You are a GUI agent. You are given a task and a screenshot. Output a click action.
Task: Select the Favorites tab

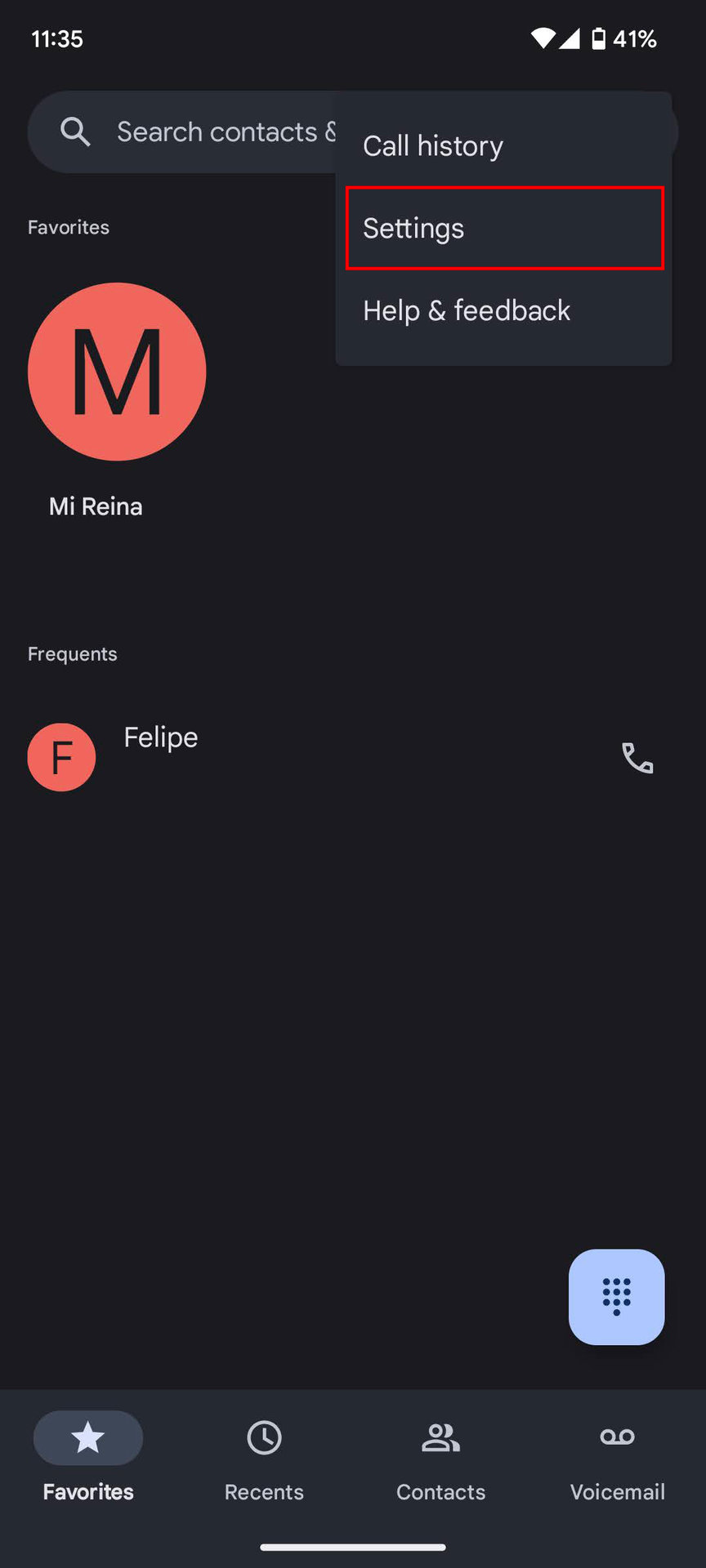tap(88, 1457)
